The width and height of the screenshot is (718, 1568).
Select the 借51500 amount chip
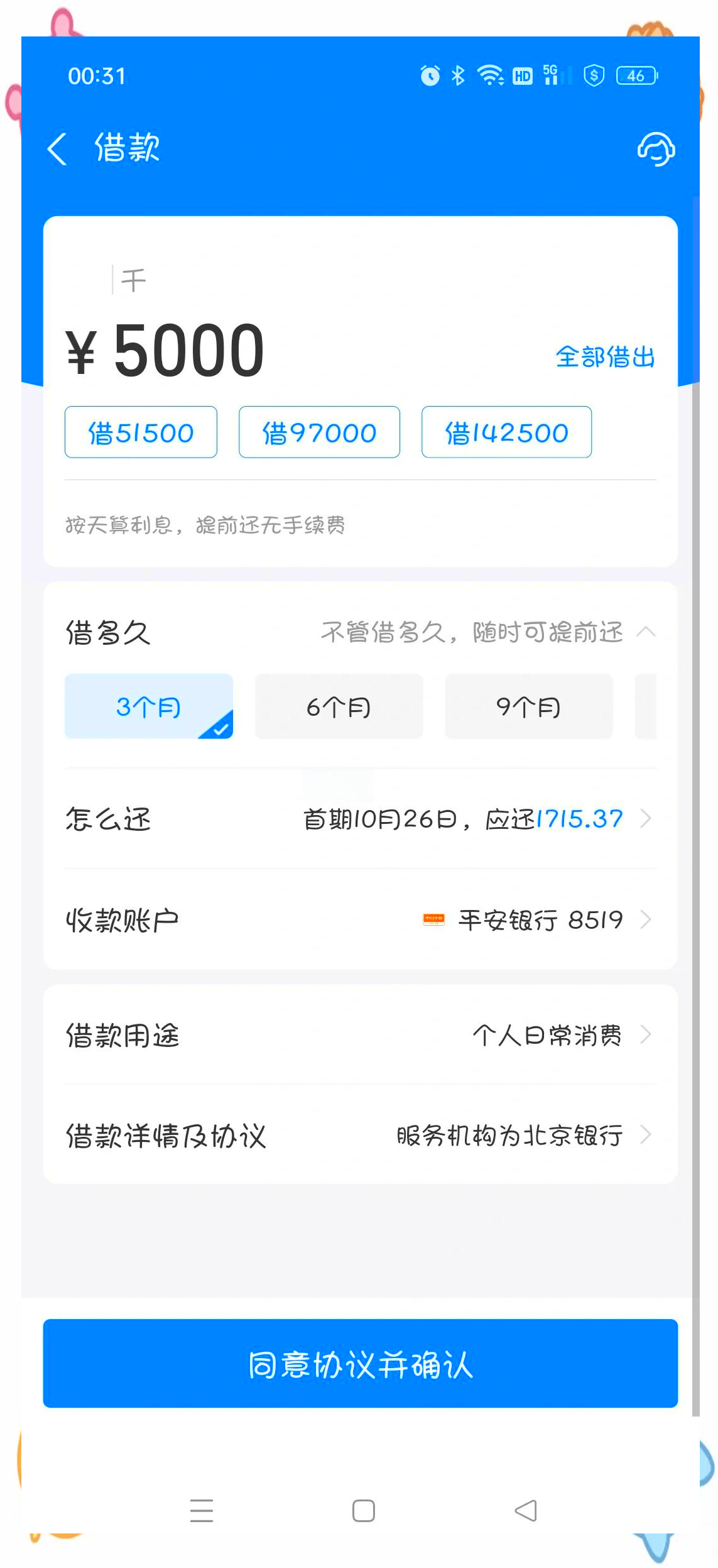click(x=141, y=432)
